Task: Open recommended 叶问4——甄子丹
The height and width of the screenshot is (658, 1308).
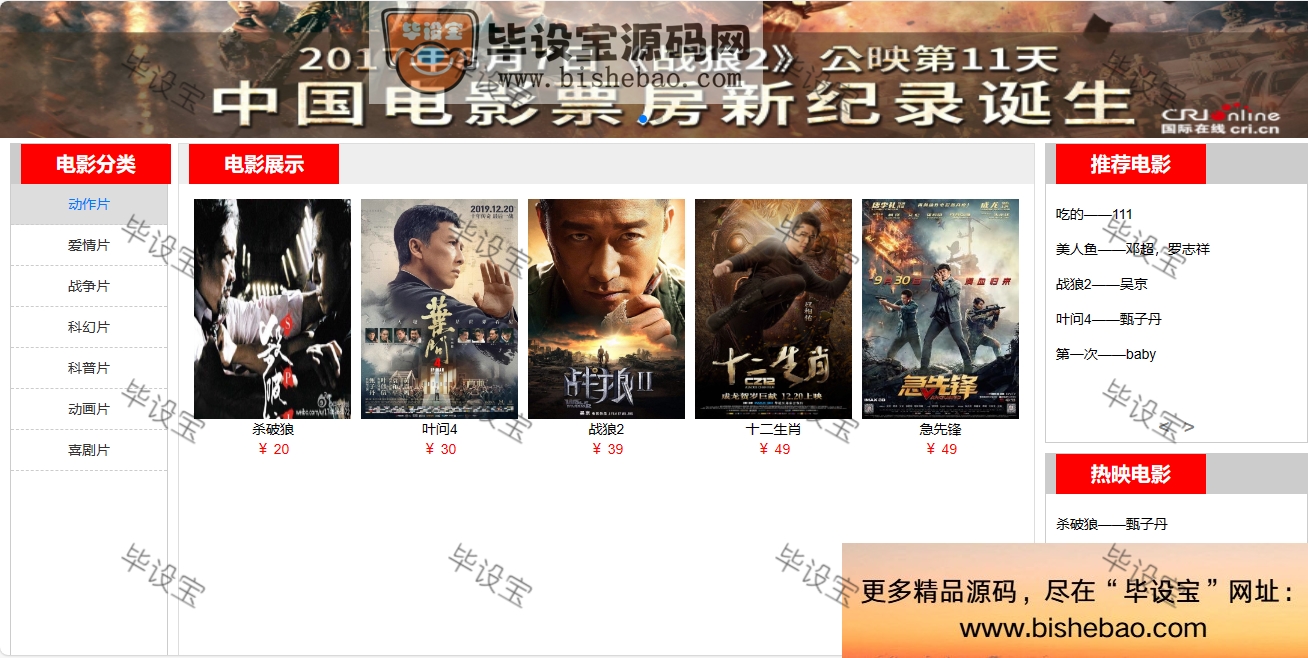Action: [1108, 319]
